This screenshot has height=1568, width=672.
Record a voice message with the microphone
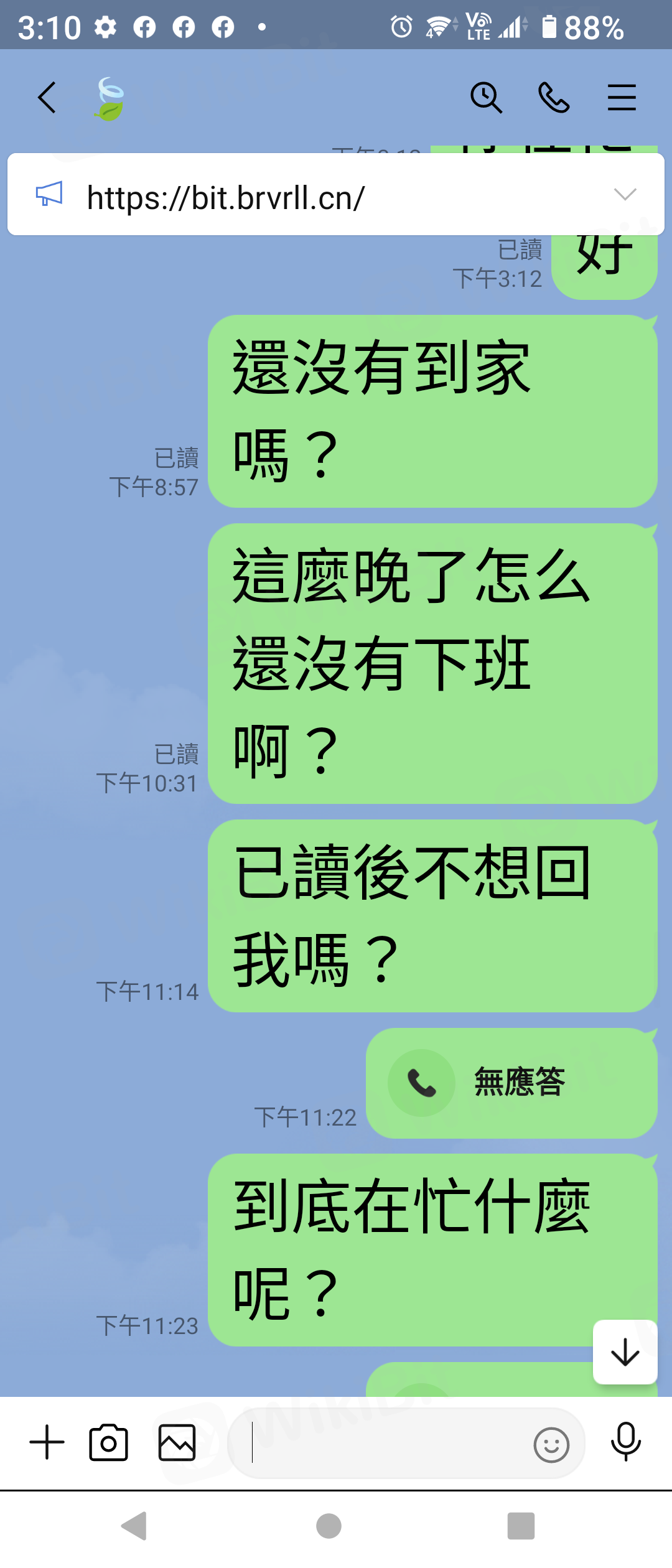click(625, 1442)
